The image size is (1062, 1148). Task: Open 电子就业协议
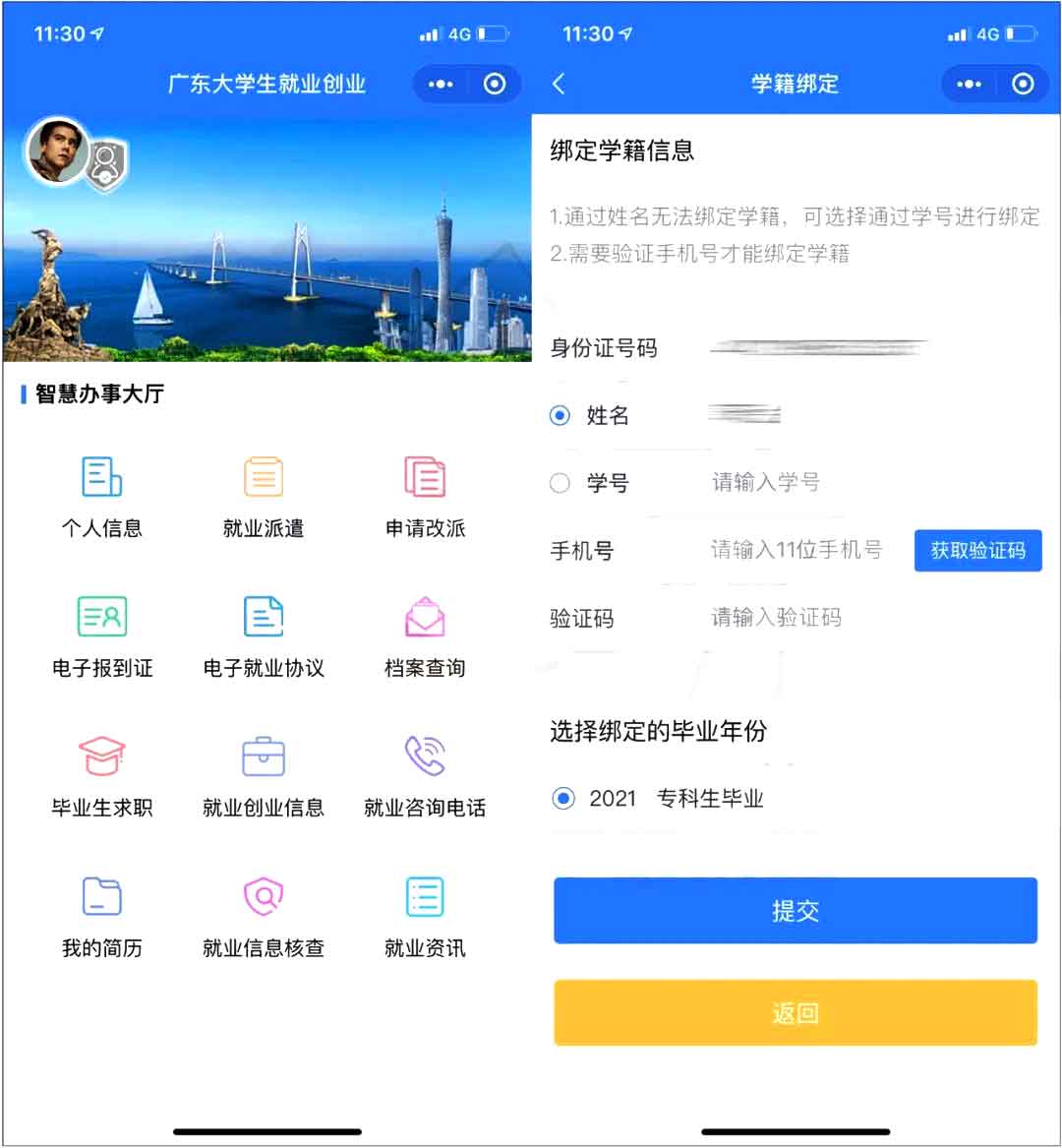pyautogui.click(x=263, y=635)
